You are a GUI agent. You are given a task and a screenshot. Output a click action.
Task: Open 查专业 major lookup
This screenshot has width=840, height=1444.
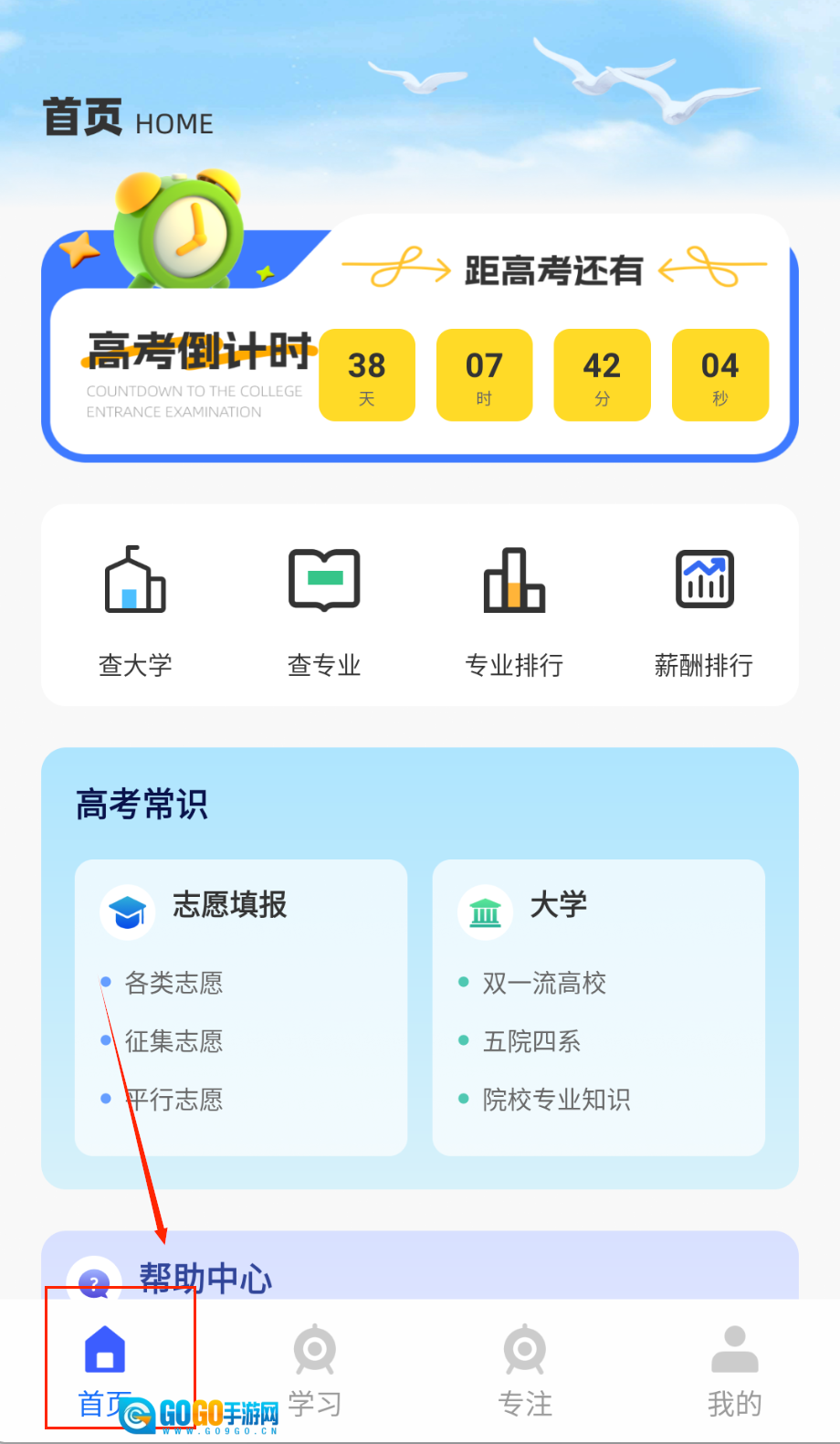(324, 609)
